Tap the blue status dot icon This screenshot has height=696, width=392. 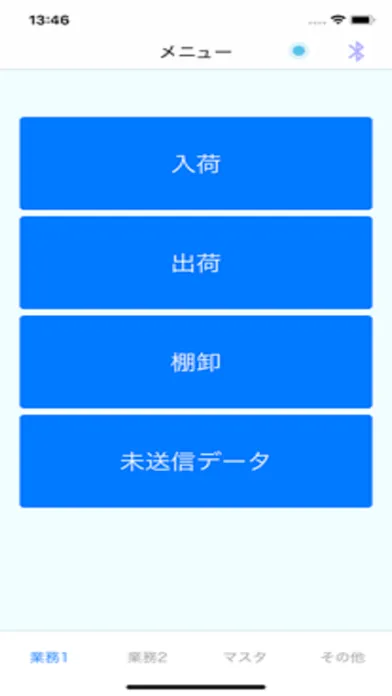click(x=299, y=51)
